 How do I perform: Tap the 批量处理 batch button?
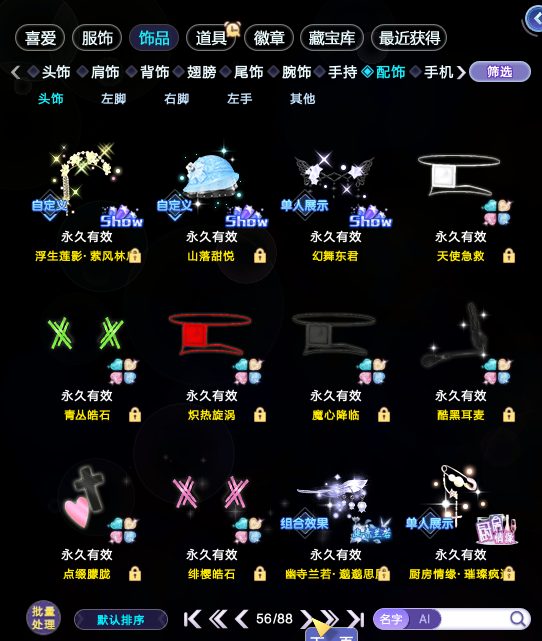click(x=43, y=618)
